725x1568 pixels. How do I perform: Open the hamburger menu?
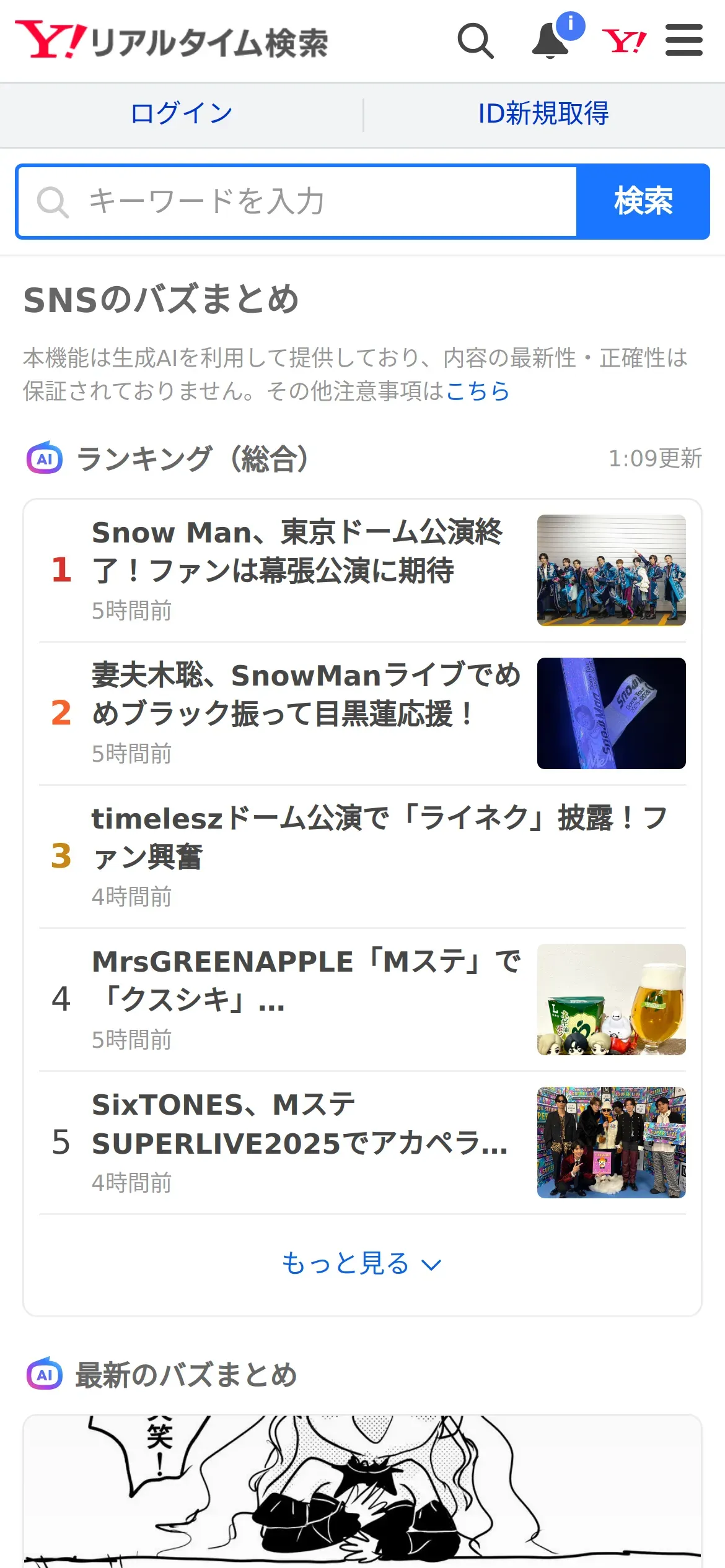click(x=683, y=41)
